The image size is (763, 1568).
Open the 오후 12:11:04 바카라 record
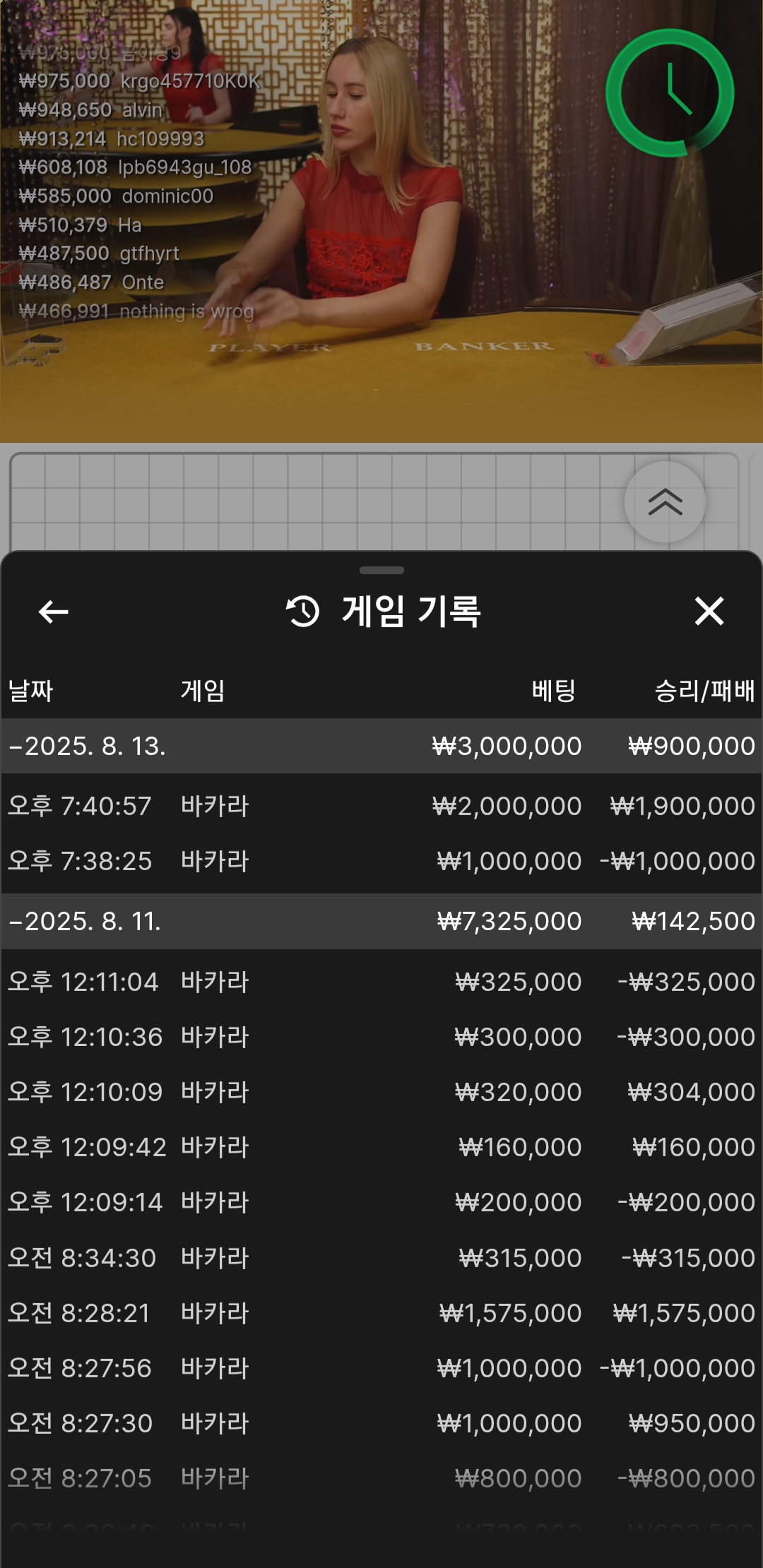click(381, 982)
